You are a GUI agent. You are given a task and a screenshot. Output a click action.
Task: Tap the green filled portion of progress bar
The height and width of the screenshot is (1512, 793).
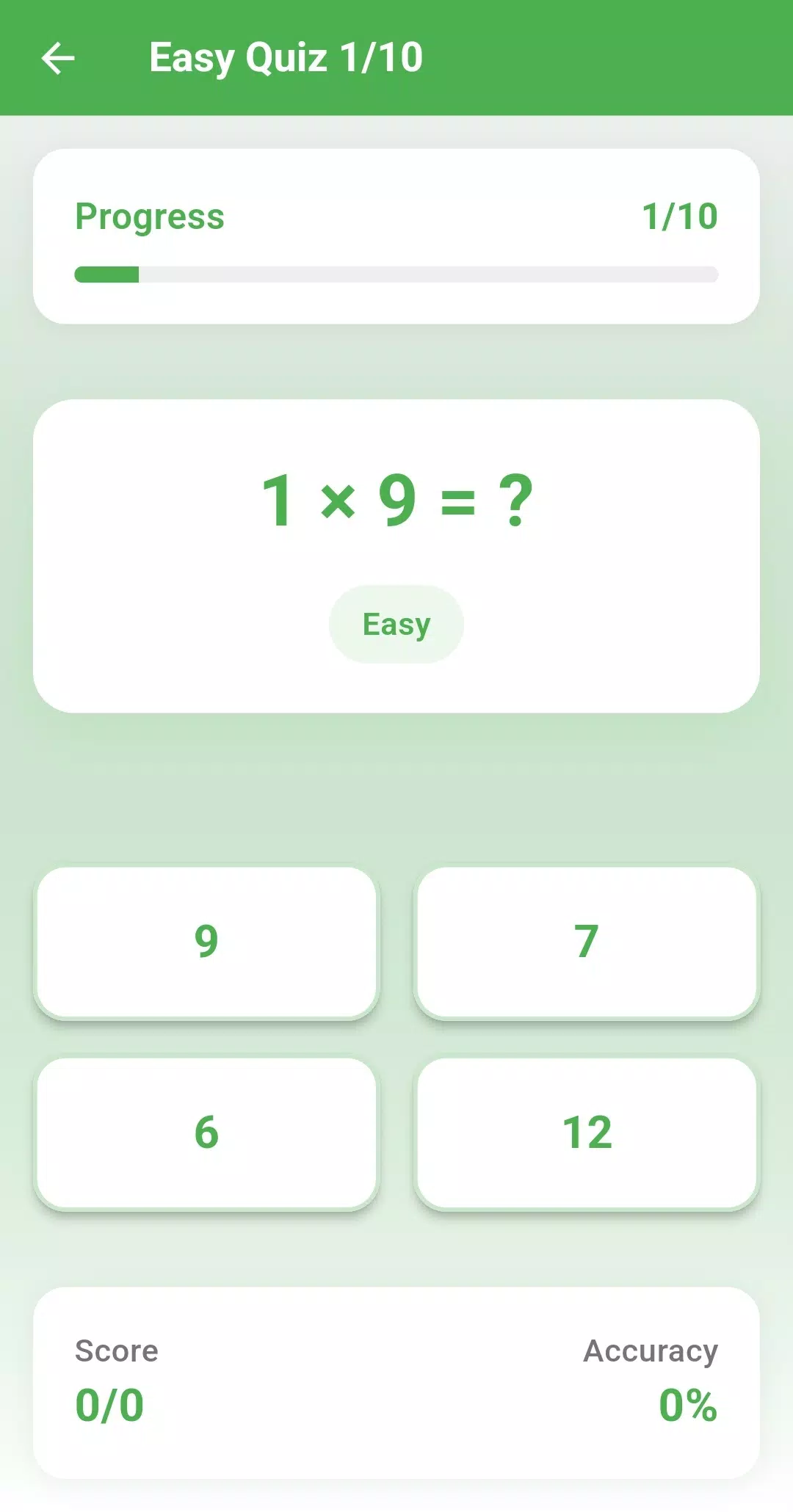106,275
